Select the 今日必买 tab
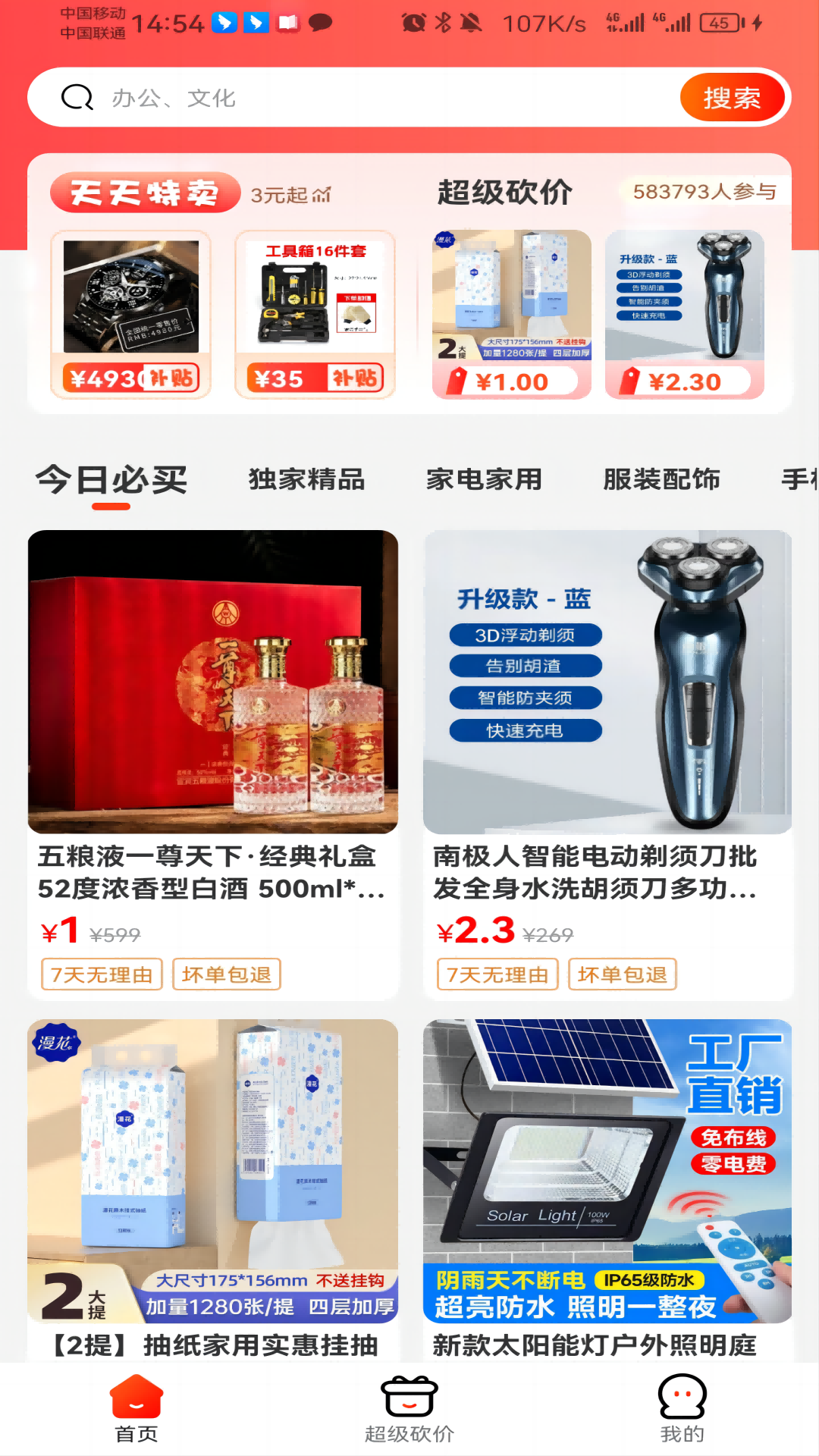 click(111, 480)
